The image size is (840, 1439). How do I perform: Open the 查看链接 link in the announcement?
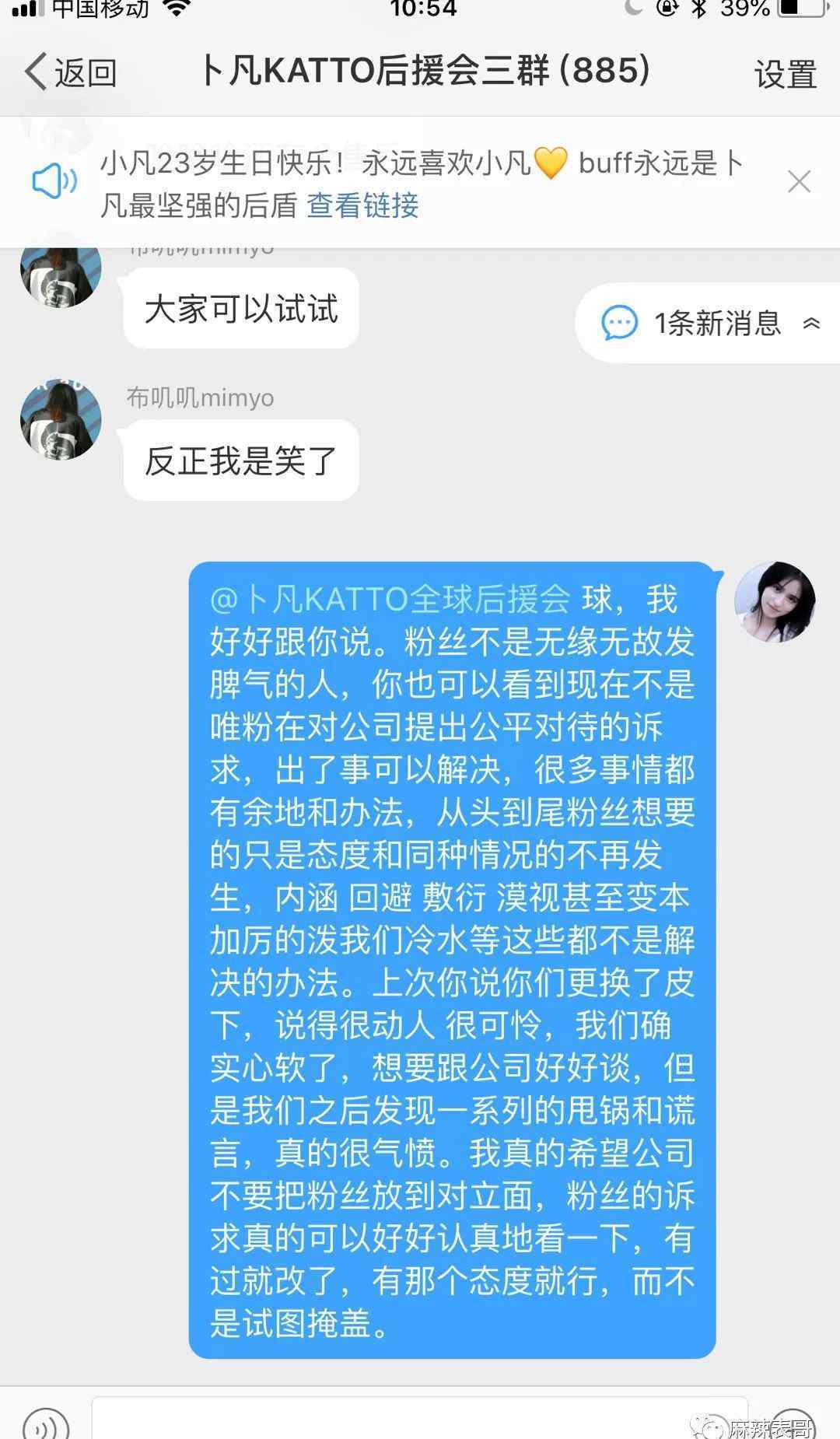point(362,206)
